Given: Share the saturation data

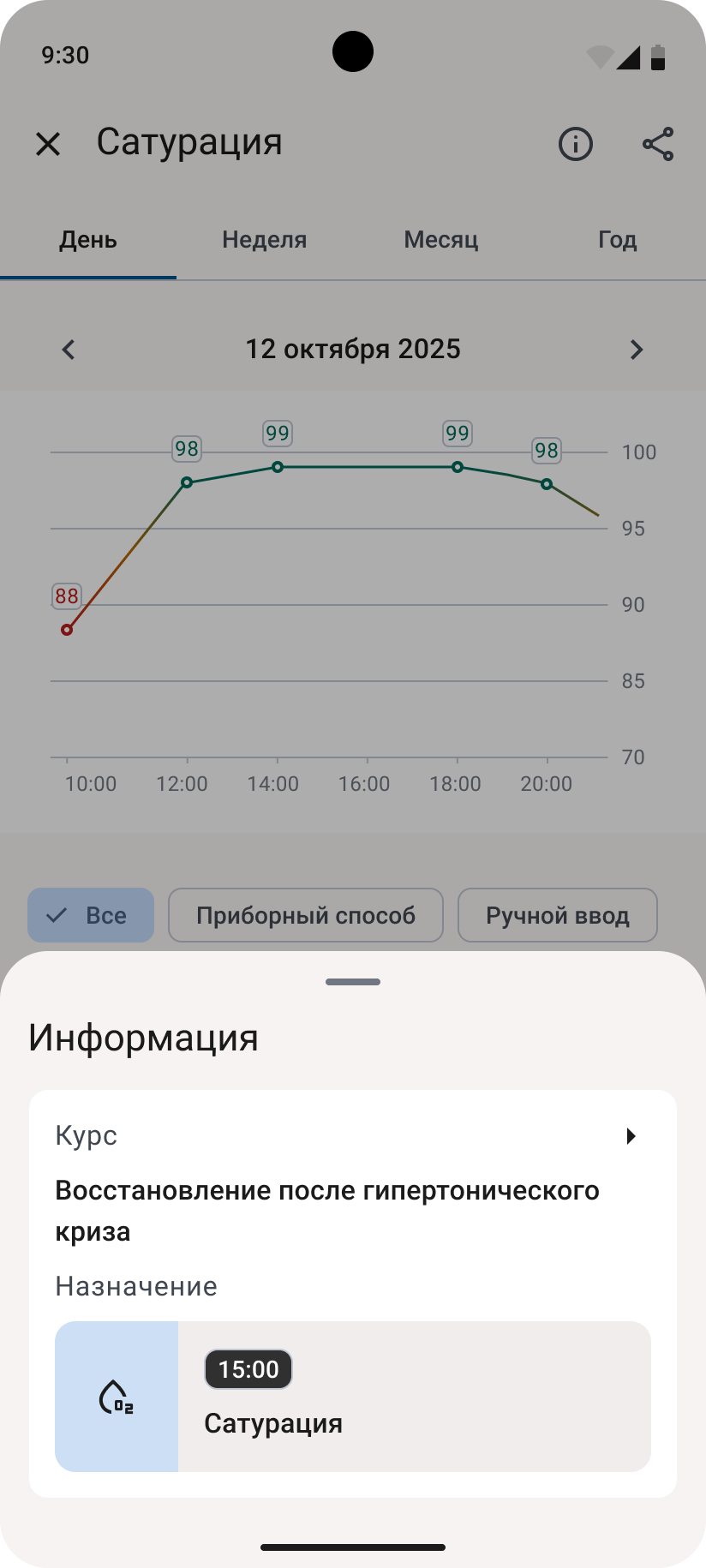Looking at the screenshot, I should 658,144.
